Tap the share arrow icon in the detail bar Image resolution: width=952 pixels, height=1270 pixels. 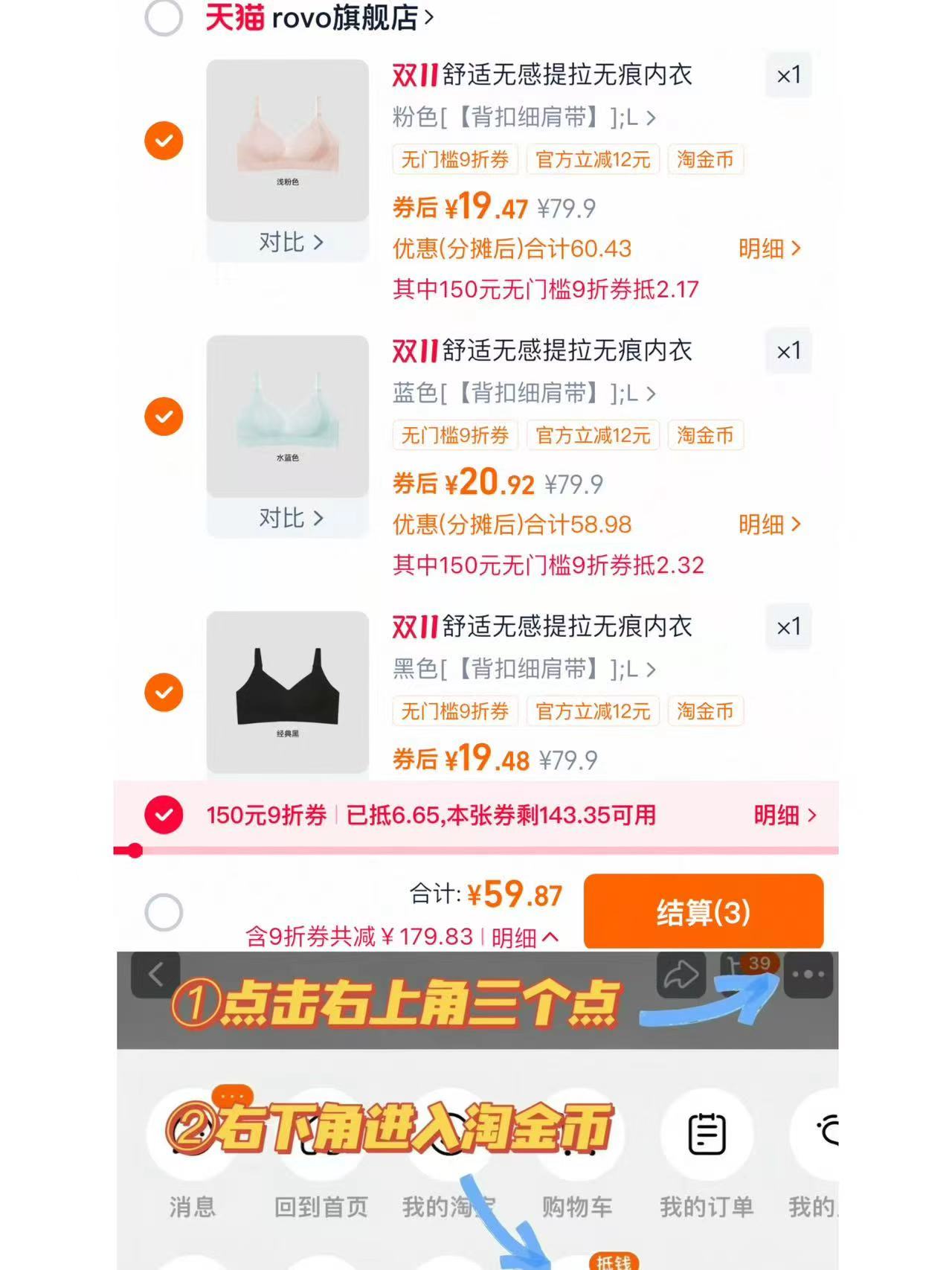[681, 975]
